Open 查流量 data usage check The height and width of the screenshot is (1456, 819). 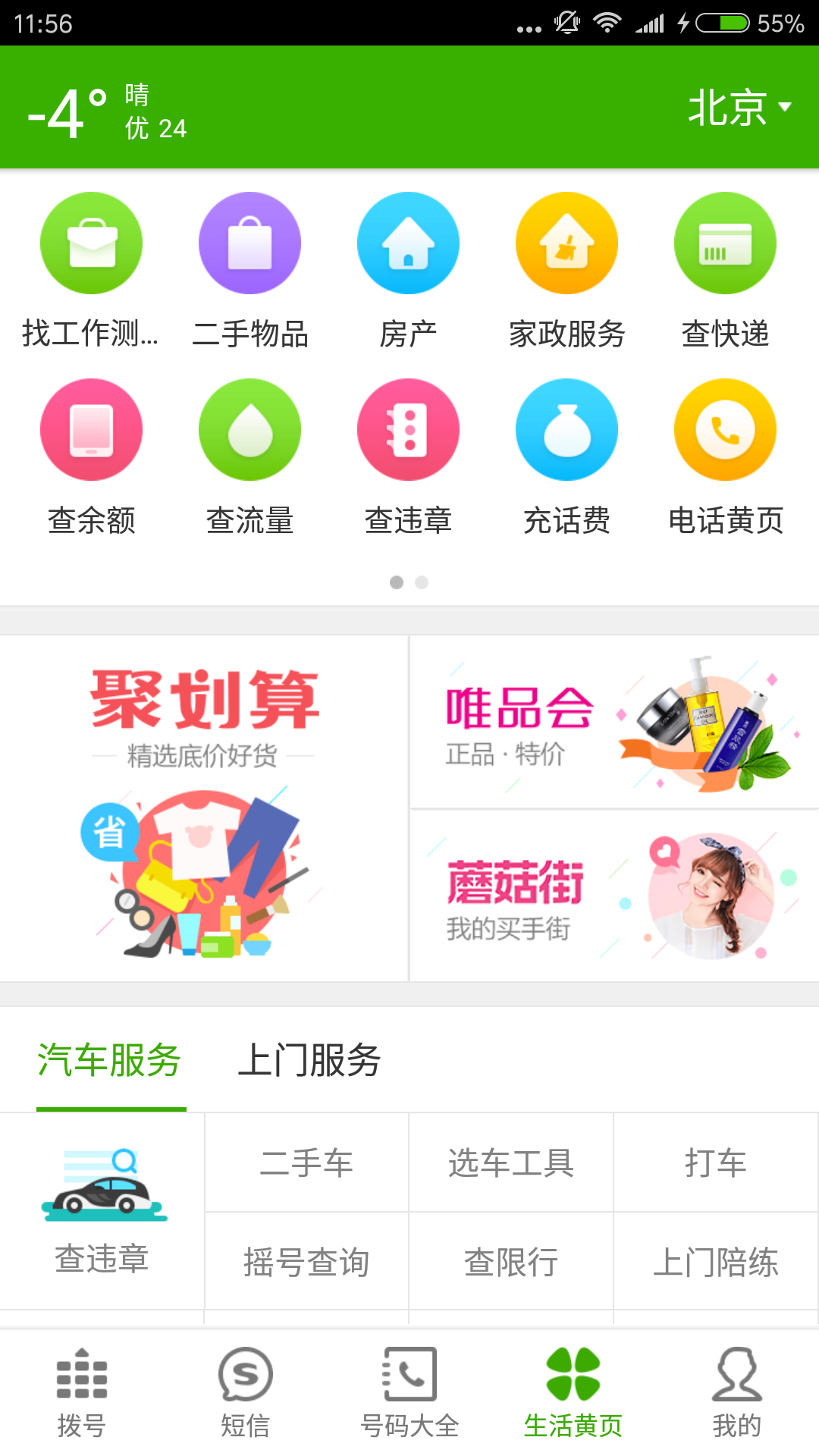(x=249, y=430)
